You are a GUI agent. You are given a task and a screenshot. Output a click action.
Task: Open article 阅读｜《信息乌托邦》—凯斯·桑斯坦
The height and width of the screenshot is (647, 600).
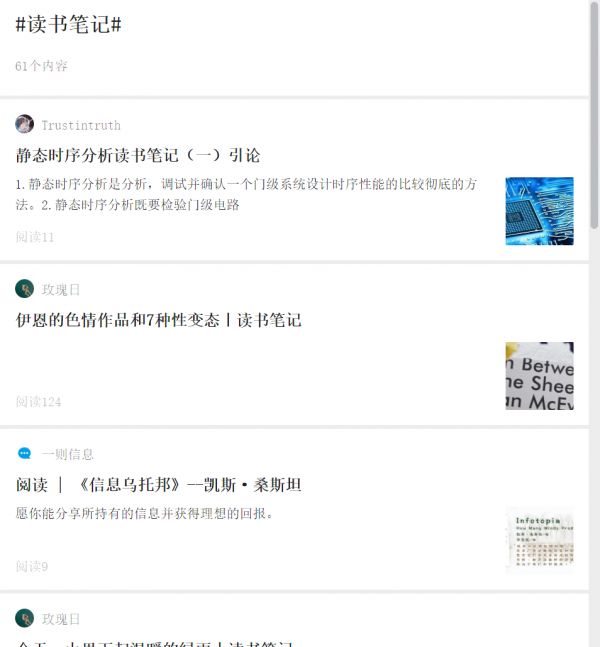click(158, 485)
